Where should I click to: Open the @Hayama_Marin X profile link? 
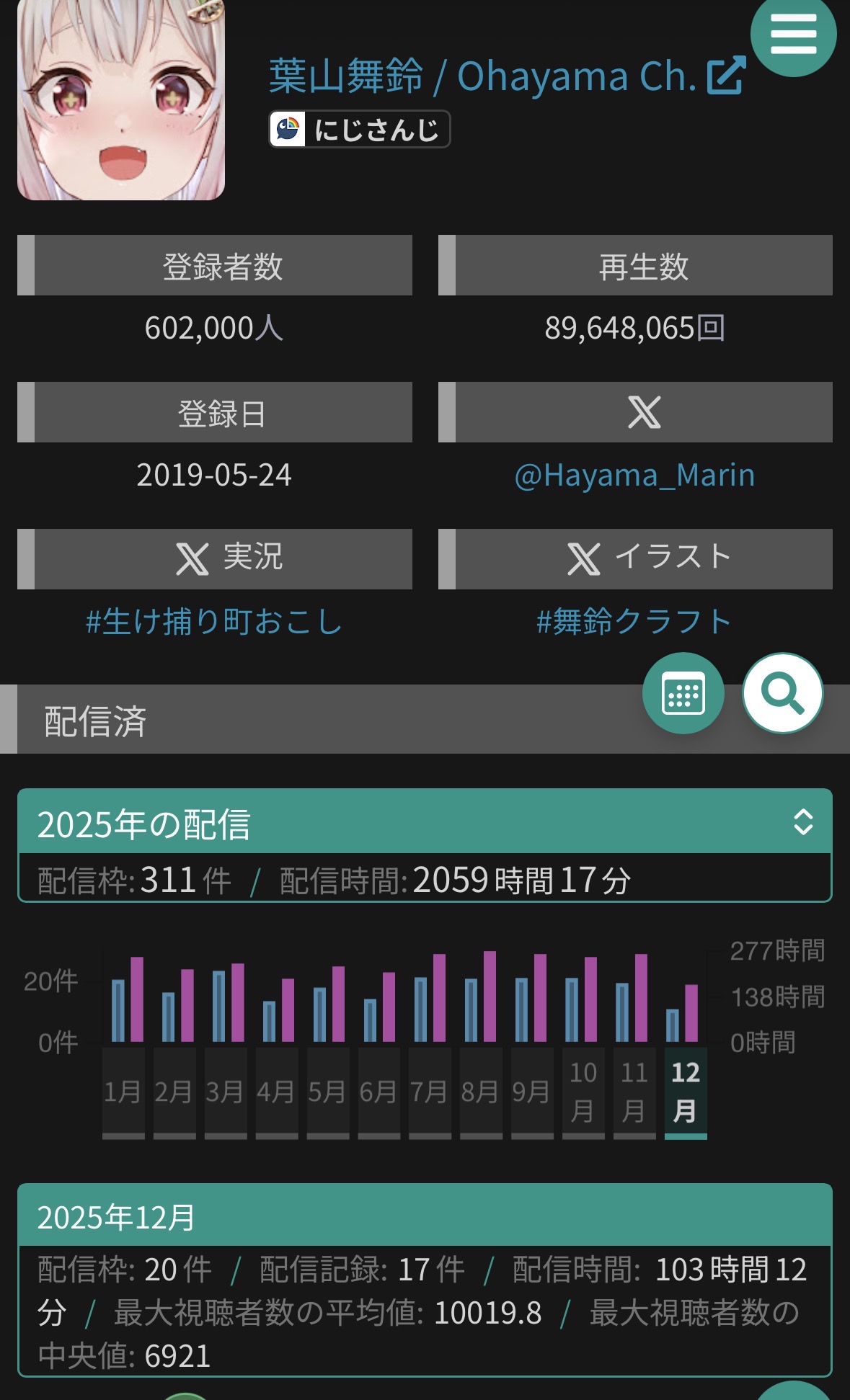coord(634,476)
